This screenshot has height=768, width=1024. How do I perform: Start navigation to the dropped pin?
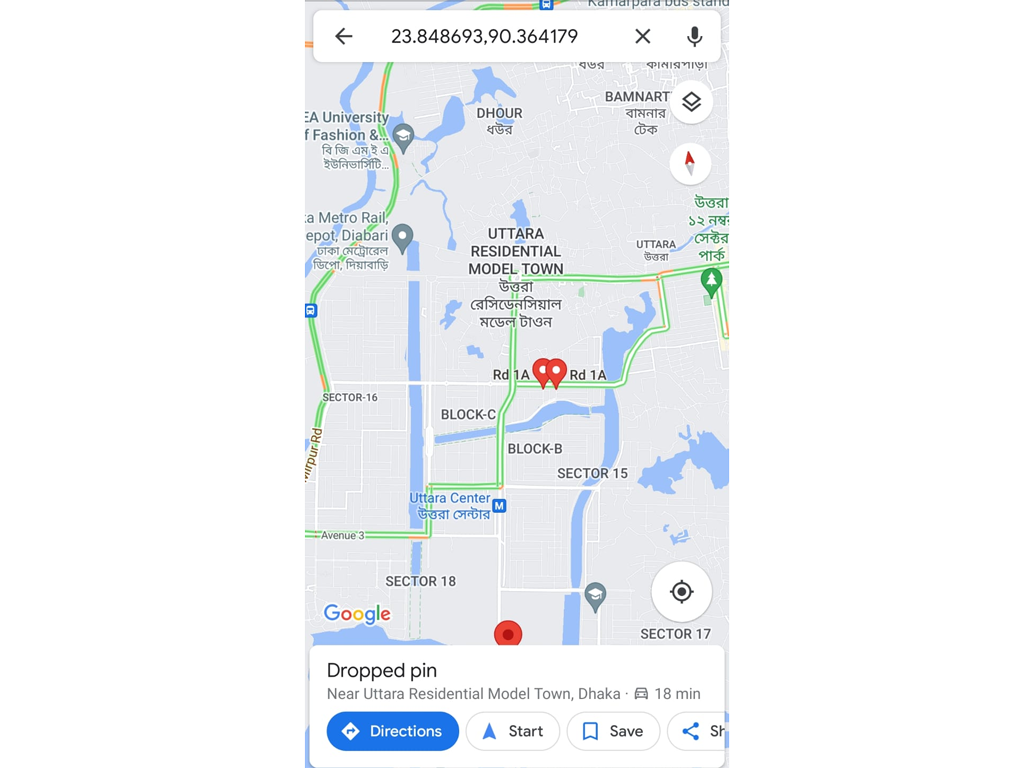(513, 731)
